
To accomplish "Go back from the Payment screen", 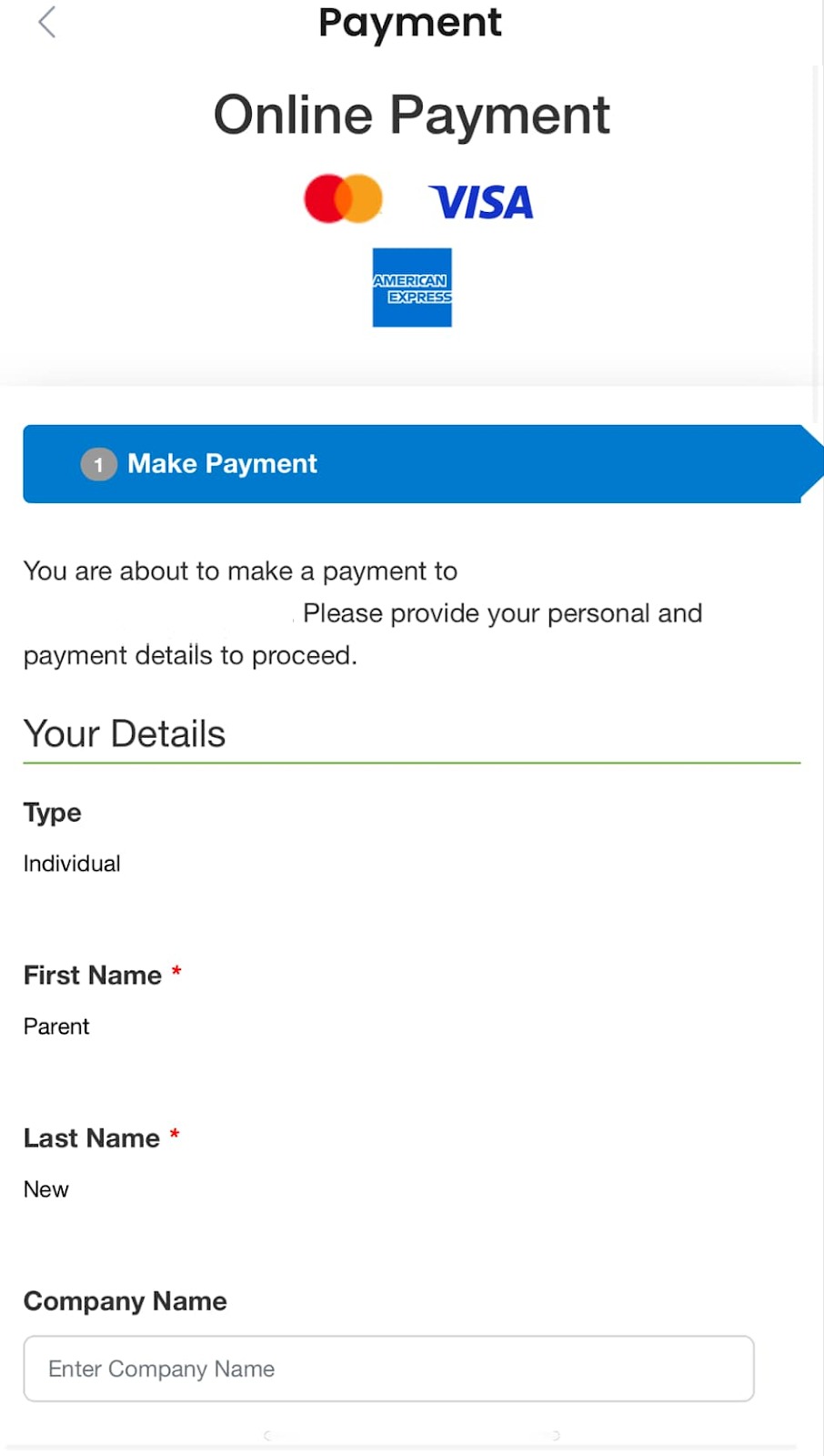I will [47, 22].
